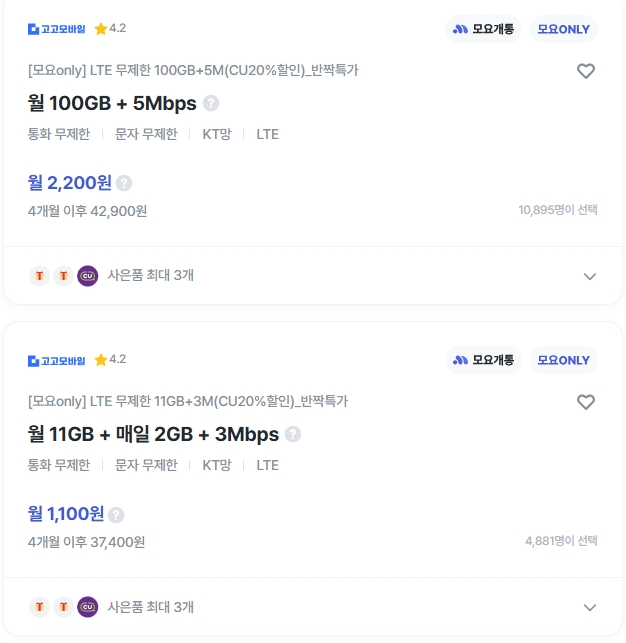626x643 pixels.
Task: Open the 월 11GB + 매일 2GB + 3Mbps card
Action: (154, 434)
